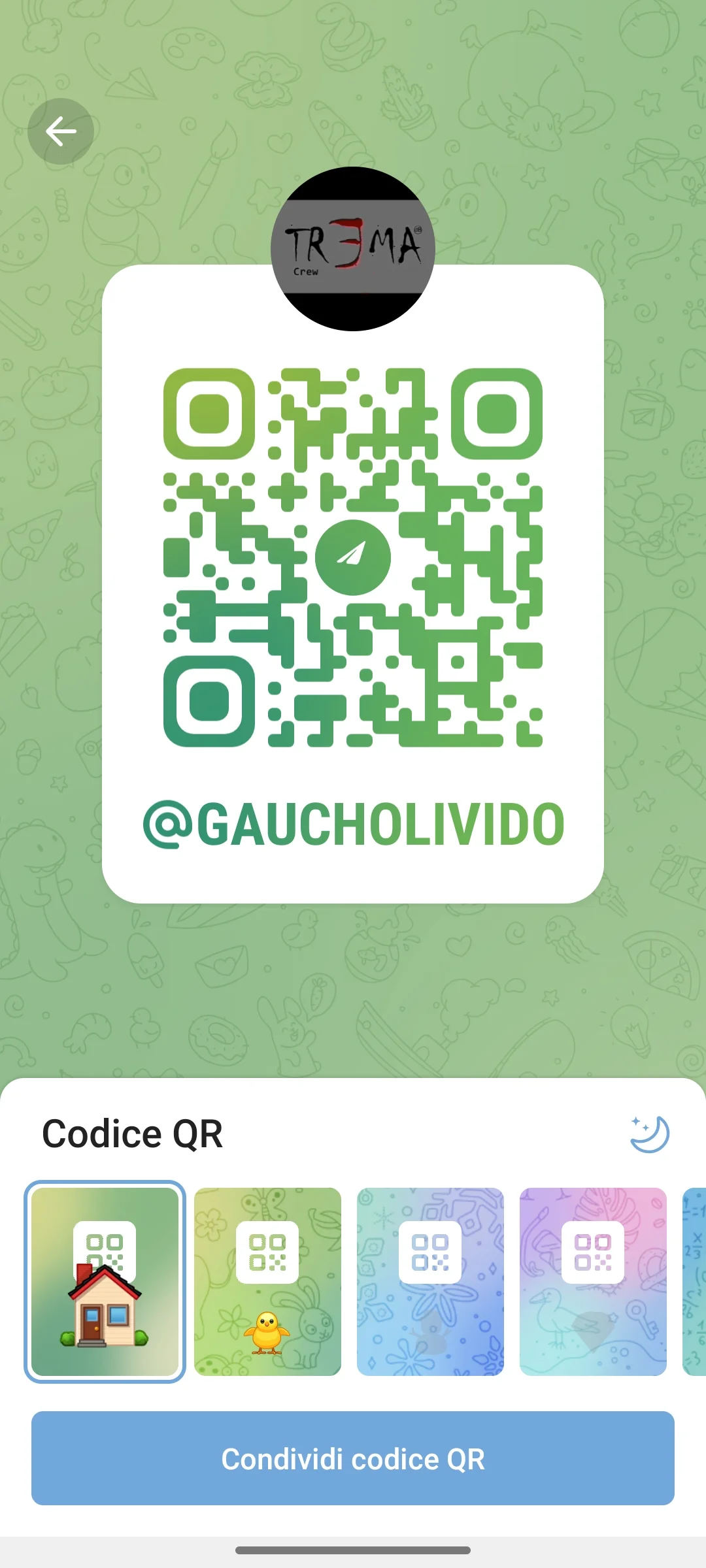Toggle night mode with the moon icon
This screenshot has height=1568, width=706.
(x=649, y=1134)
